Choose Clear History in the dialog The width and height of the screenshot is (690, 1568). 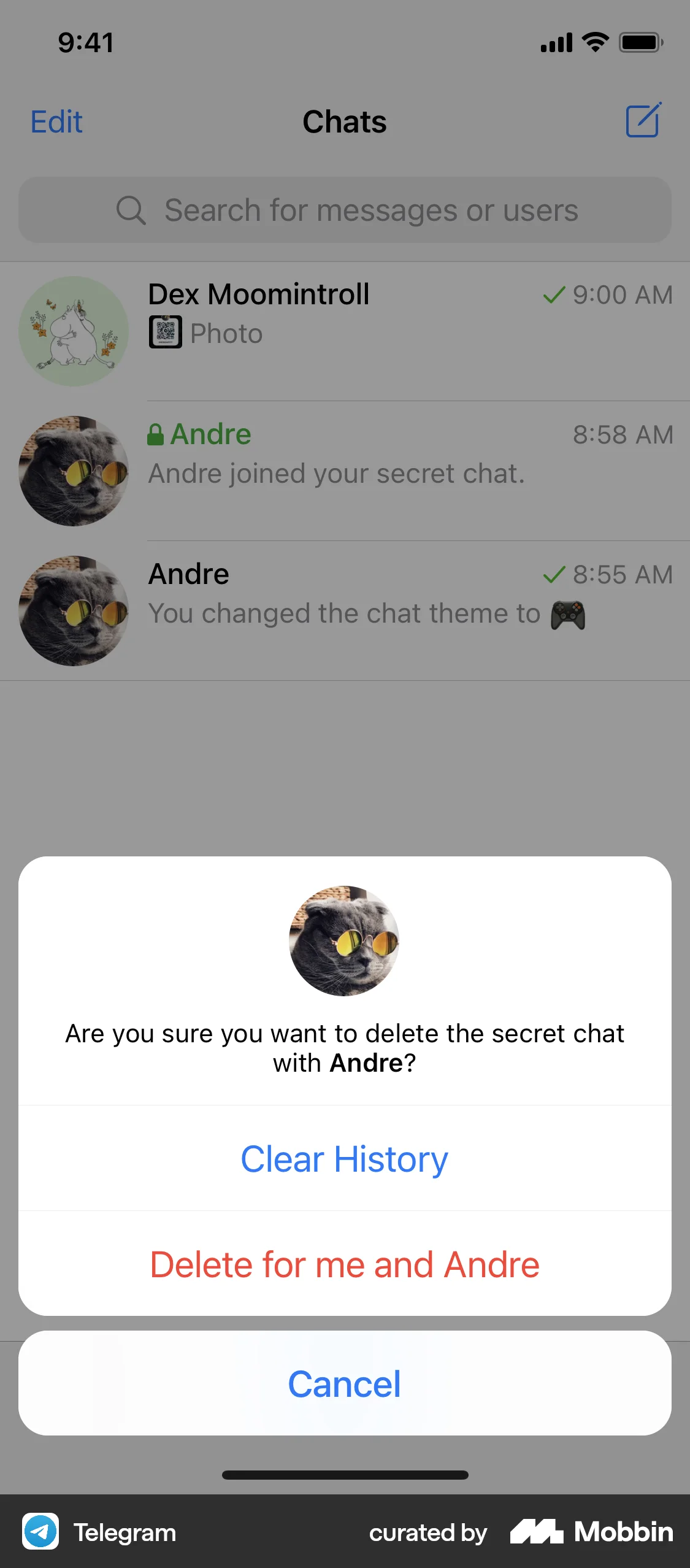345,1158
